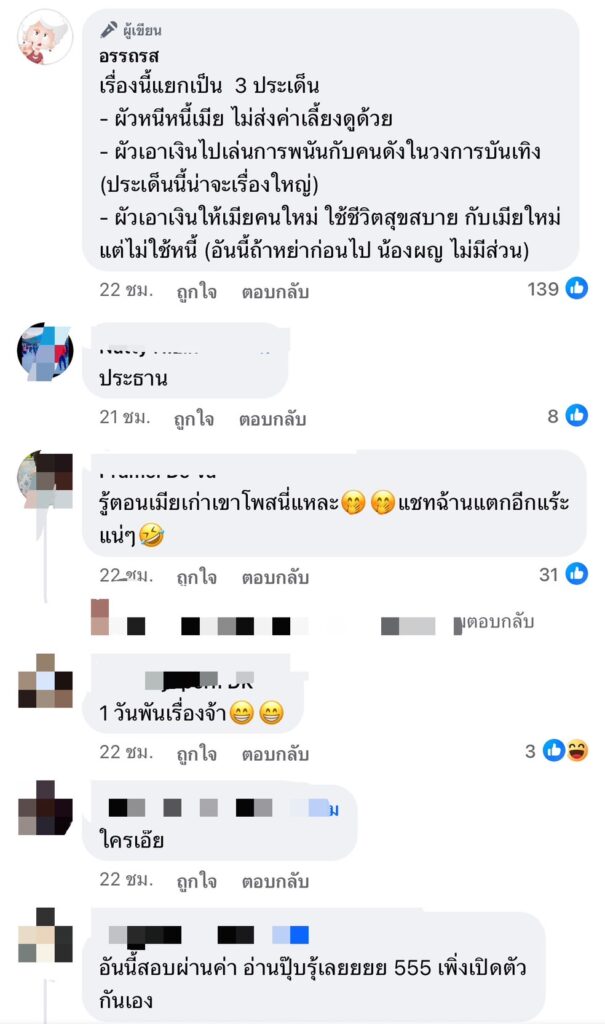Open อรรถรส's profile picture
Viewport: 605px width, 1024px height.
pyautogui.click(x=45, y=37)
